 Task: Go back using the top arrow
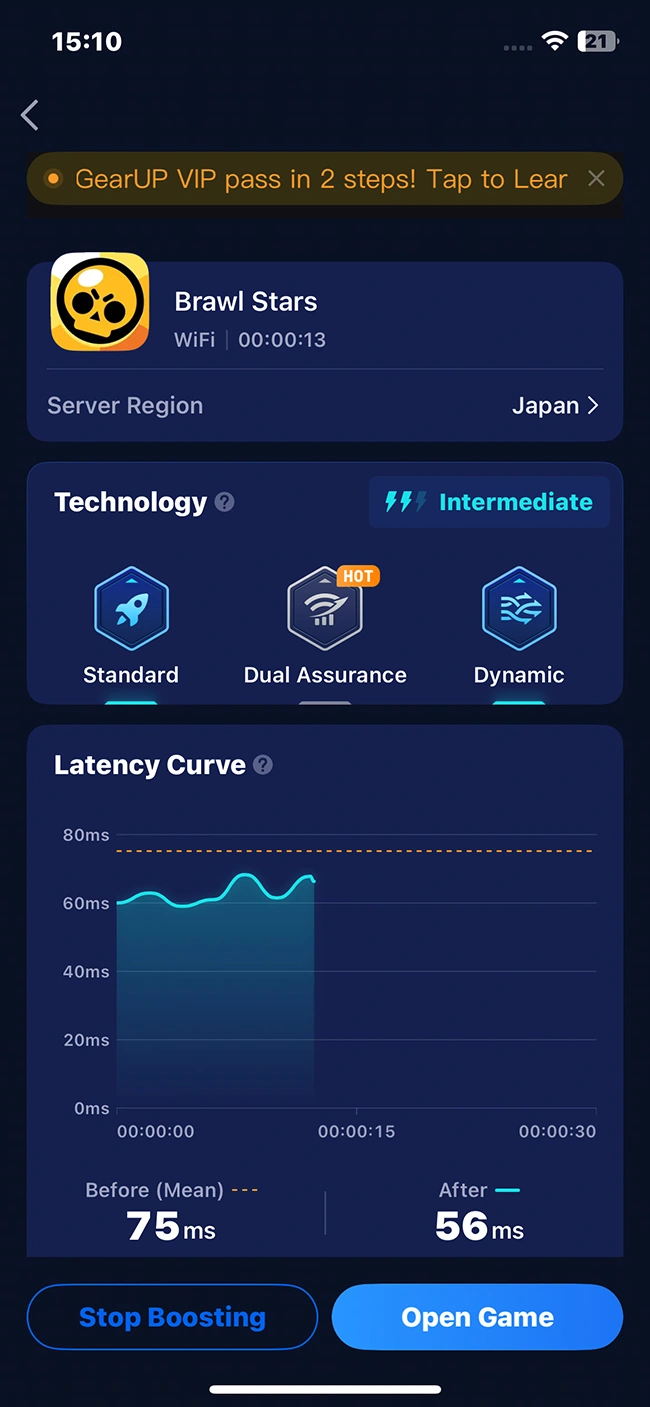pos(30,116)
